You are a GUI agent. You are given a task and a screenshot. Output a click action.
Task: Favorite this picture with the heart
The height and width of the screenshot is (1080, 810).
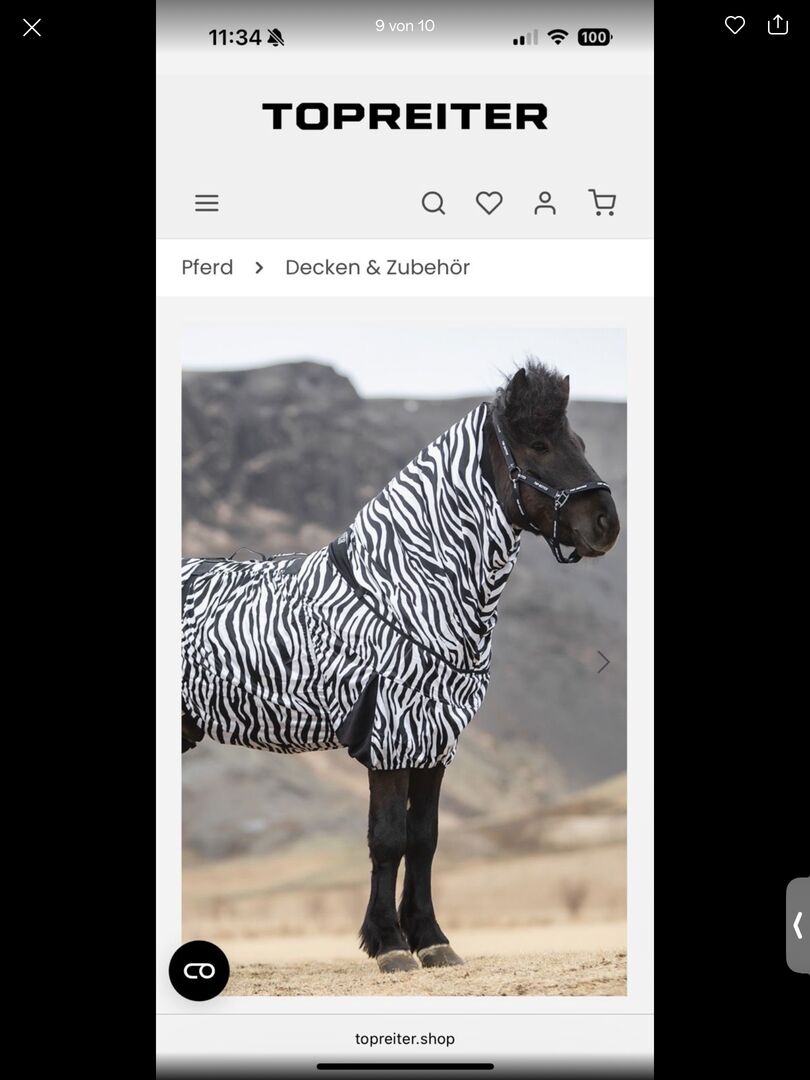[735, 26]
